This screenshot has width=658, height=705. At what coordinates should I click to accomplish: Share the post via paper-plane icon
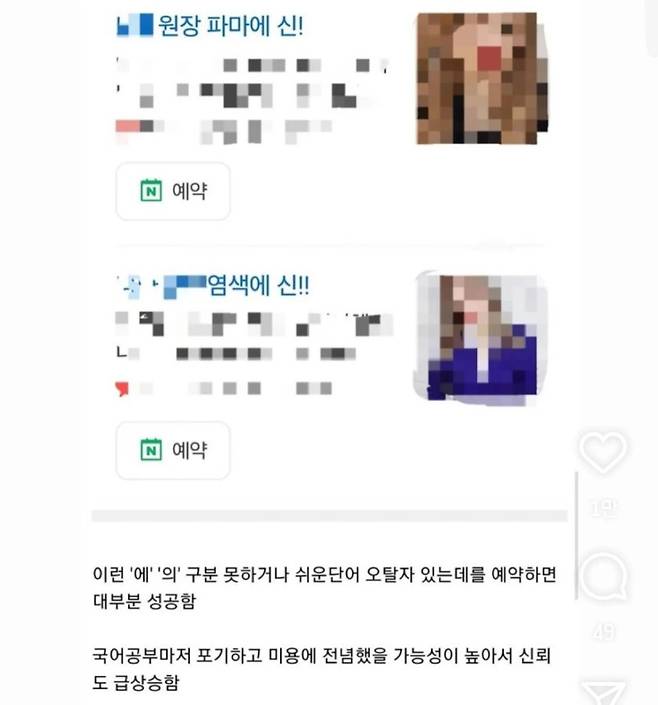pos(603,690)
